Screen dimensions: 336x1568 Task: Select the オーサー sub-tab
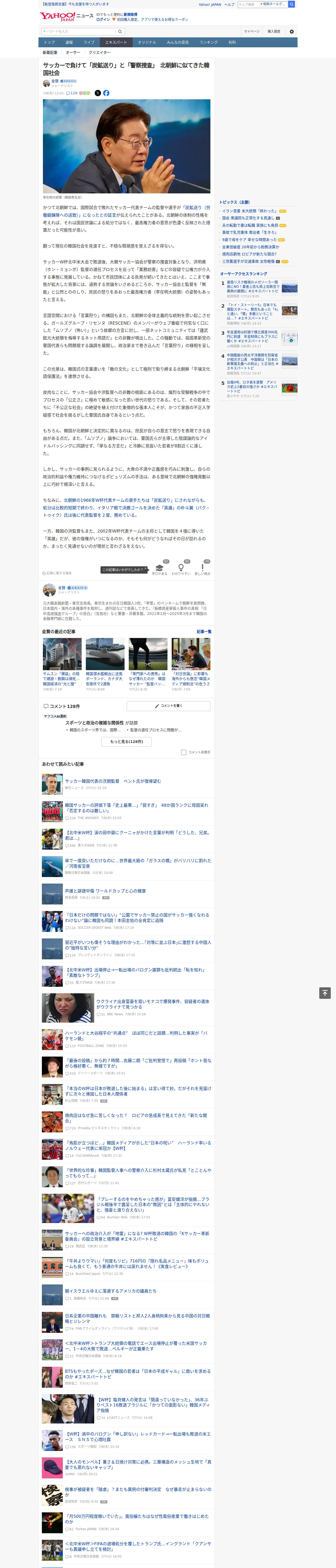coord(72,52)
